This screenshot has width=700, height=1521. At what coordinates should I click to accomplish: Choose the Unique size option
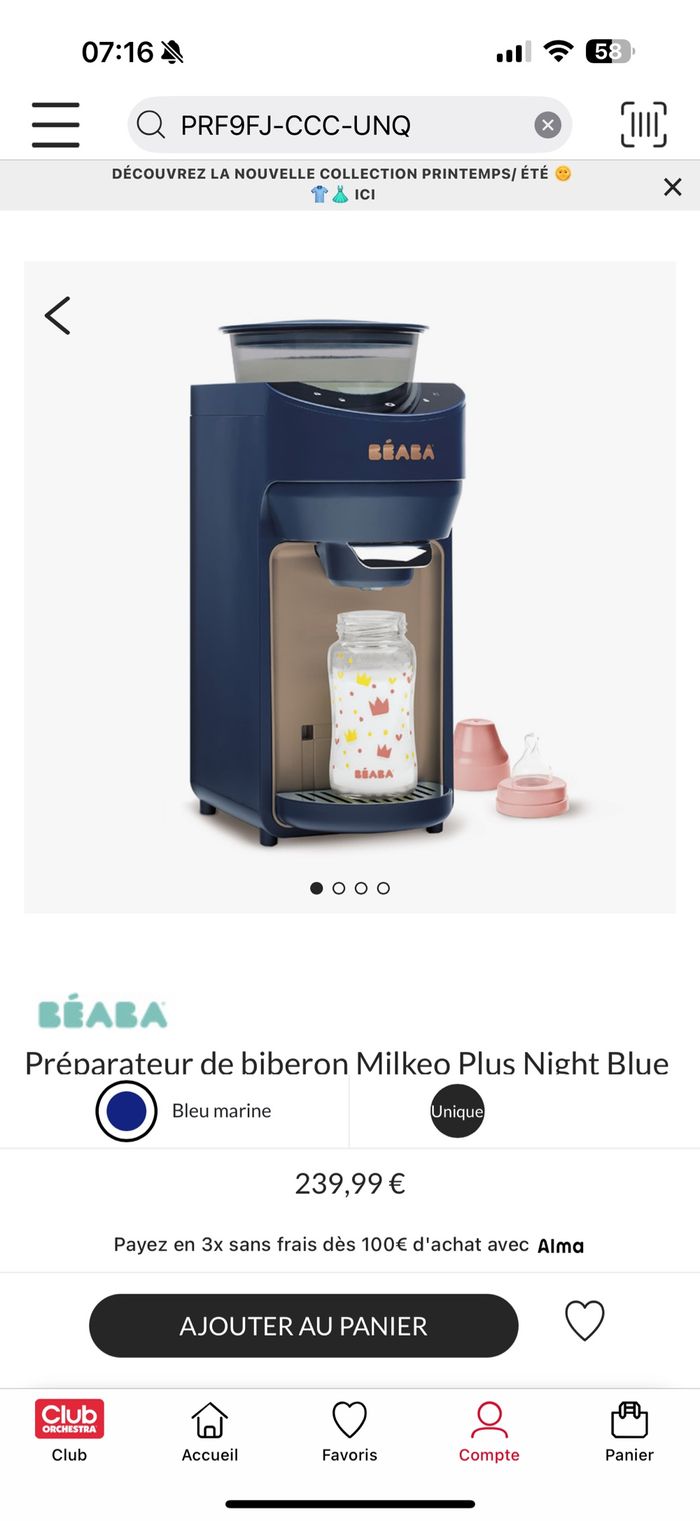point(457,1111)
